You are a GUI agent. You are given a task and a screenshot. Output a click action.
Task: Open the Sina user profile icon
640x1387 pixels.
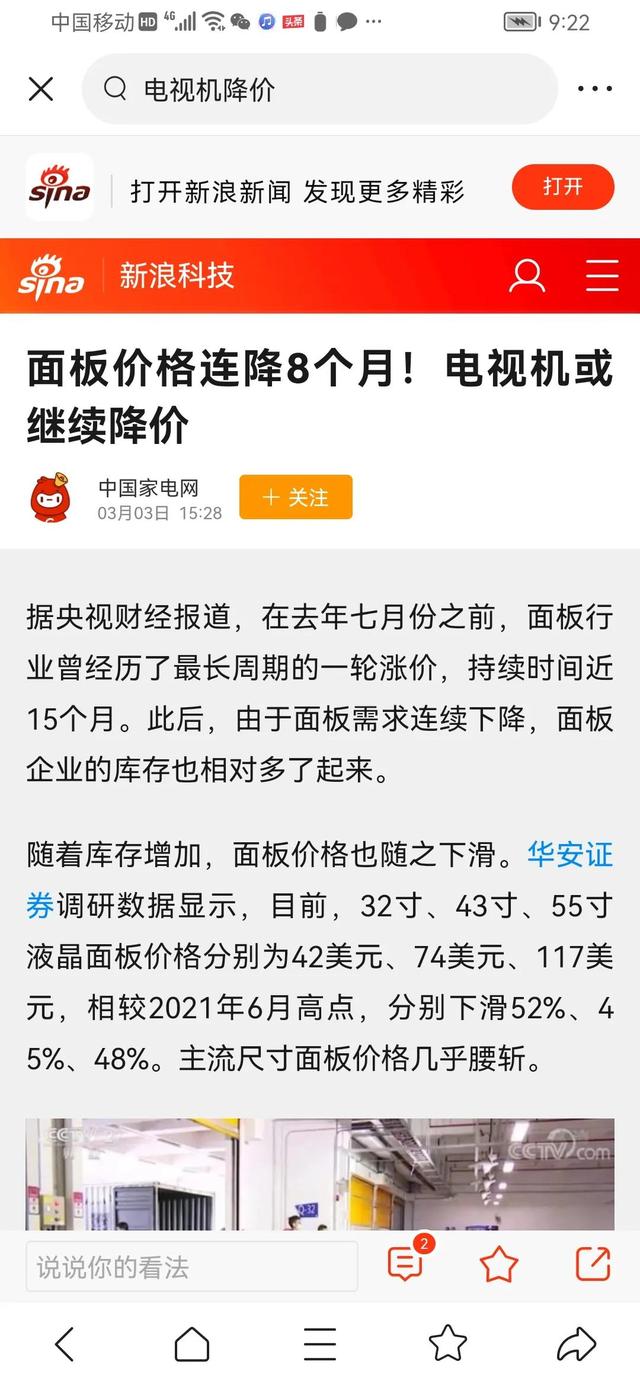(x=527, y=275)
